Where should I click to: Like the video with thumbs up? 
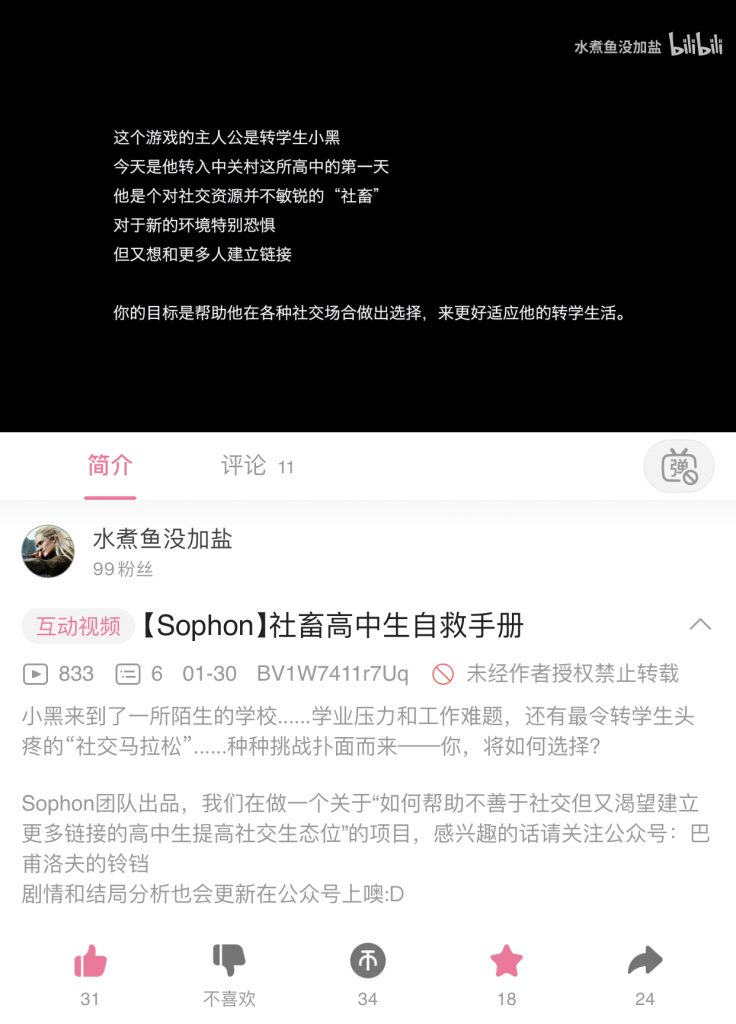(90, 962)
